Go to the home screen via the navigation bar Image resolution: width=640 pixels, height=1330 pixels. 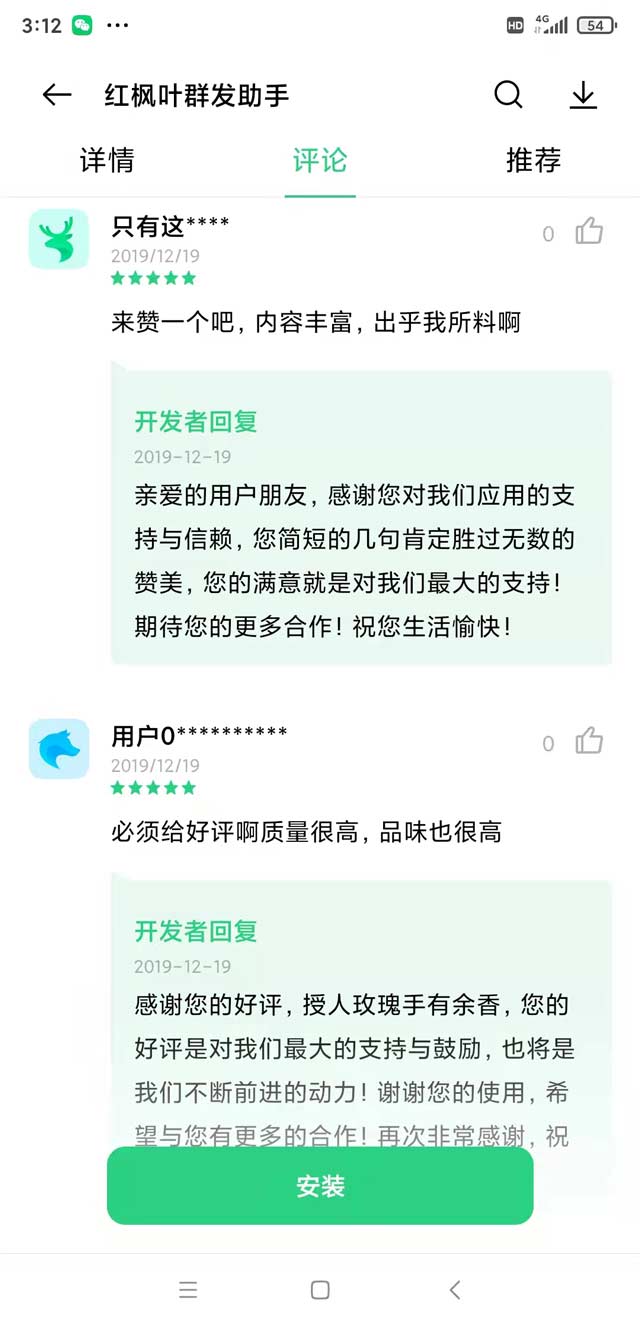[x=320, y=1290]
